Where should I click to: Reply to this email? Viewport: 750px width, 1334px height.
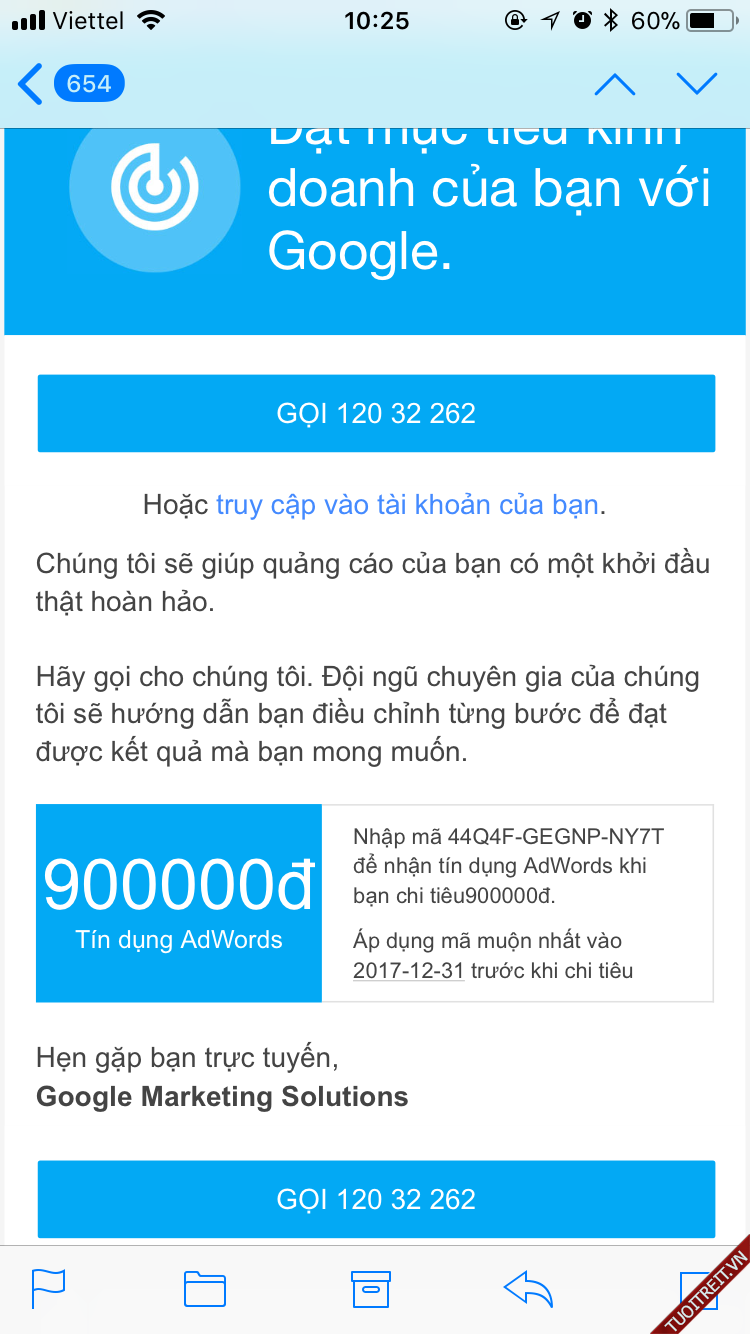pos(529,1289)
